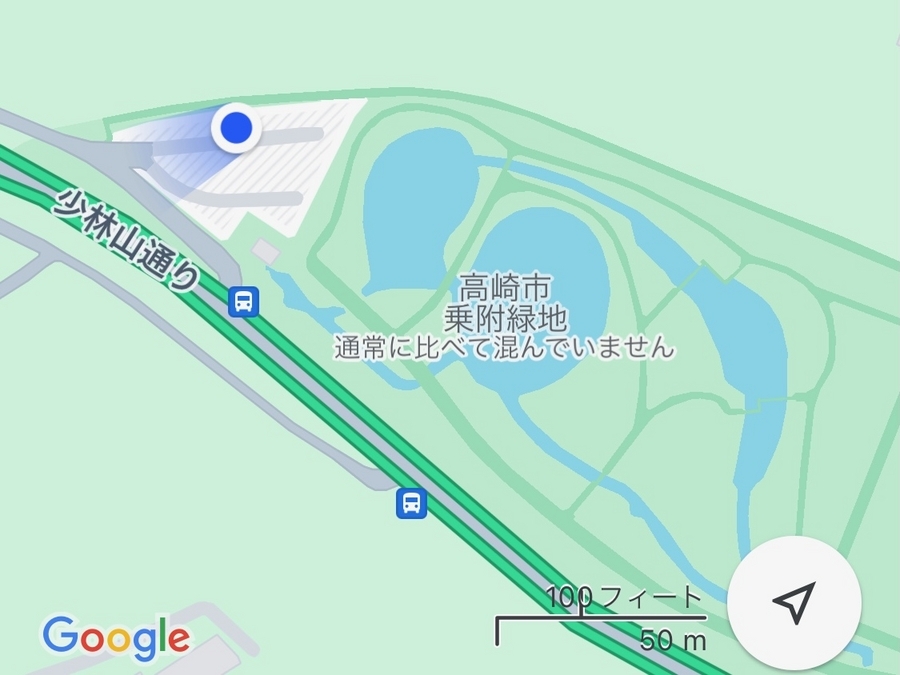Recenter map with the location arrow button
This screenshot has height=675, width=900.
pyautogui.click(x=793, y=603)
